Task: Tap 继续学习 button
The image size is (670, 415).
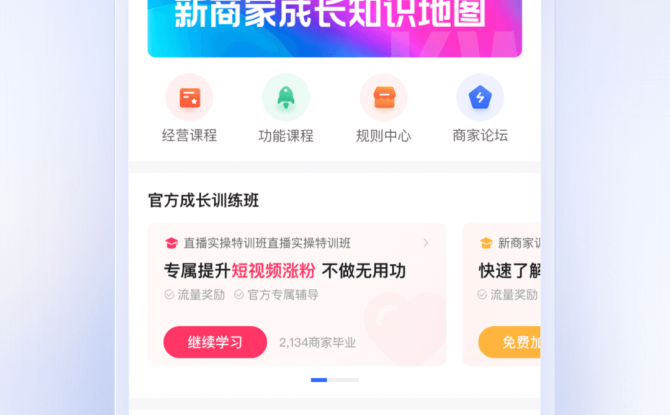Action: [x=215, y=342]
